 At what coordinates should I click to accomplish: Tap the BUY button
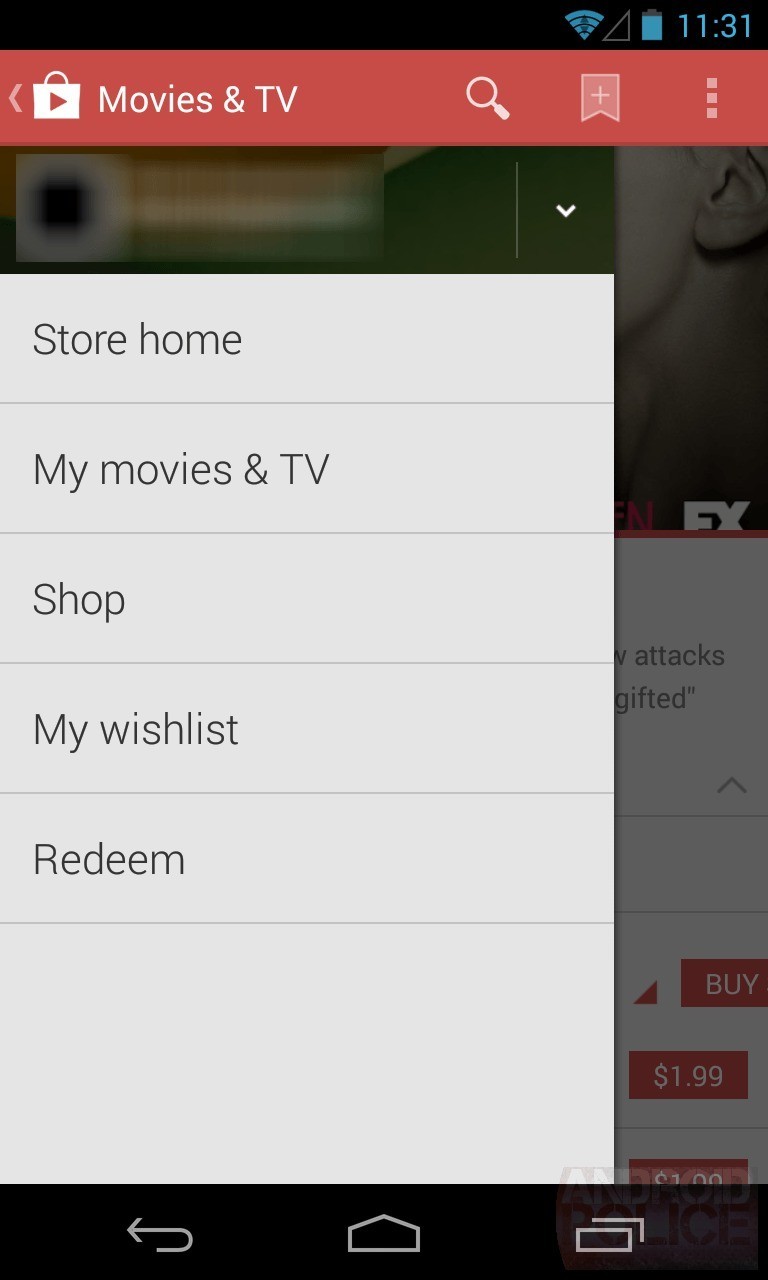[x=726, y=984]
